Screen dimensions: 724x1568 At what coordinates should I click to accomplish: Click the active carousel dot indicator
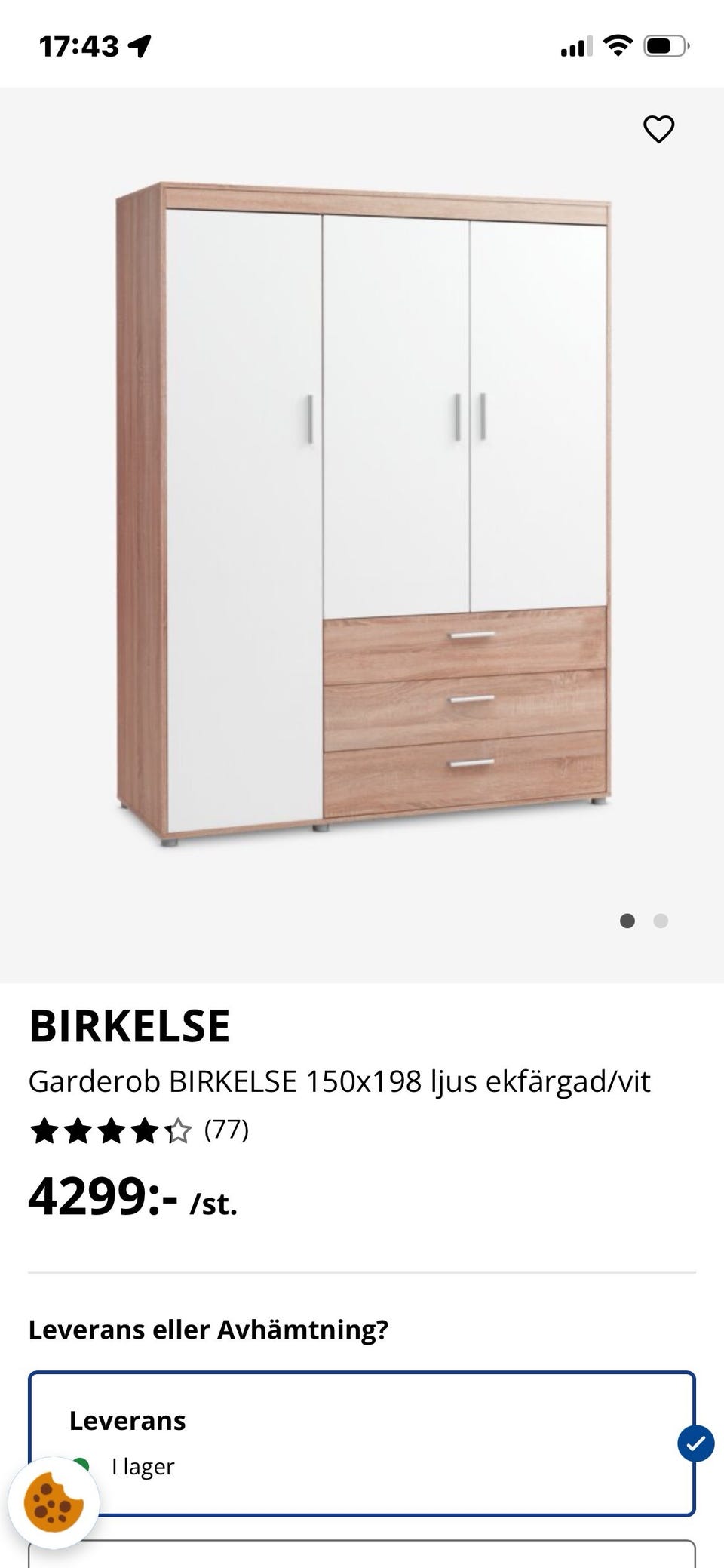click(x=628, y=921)
